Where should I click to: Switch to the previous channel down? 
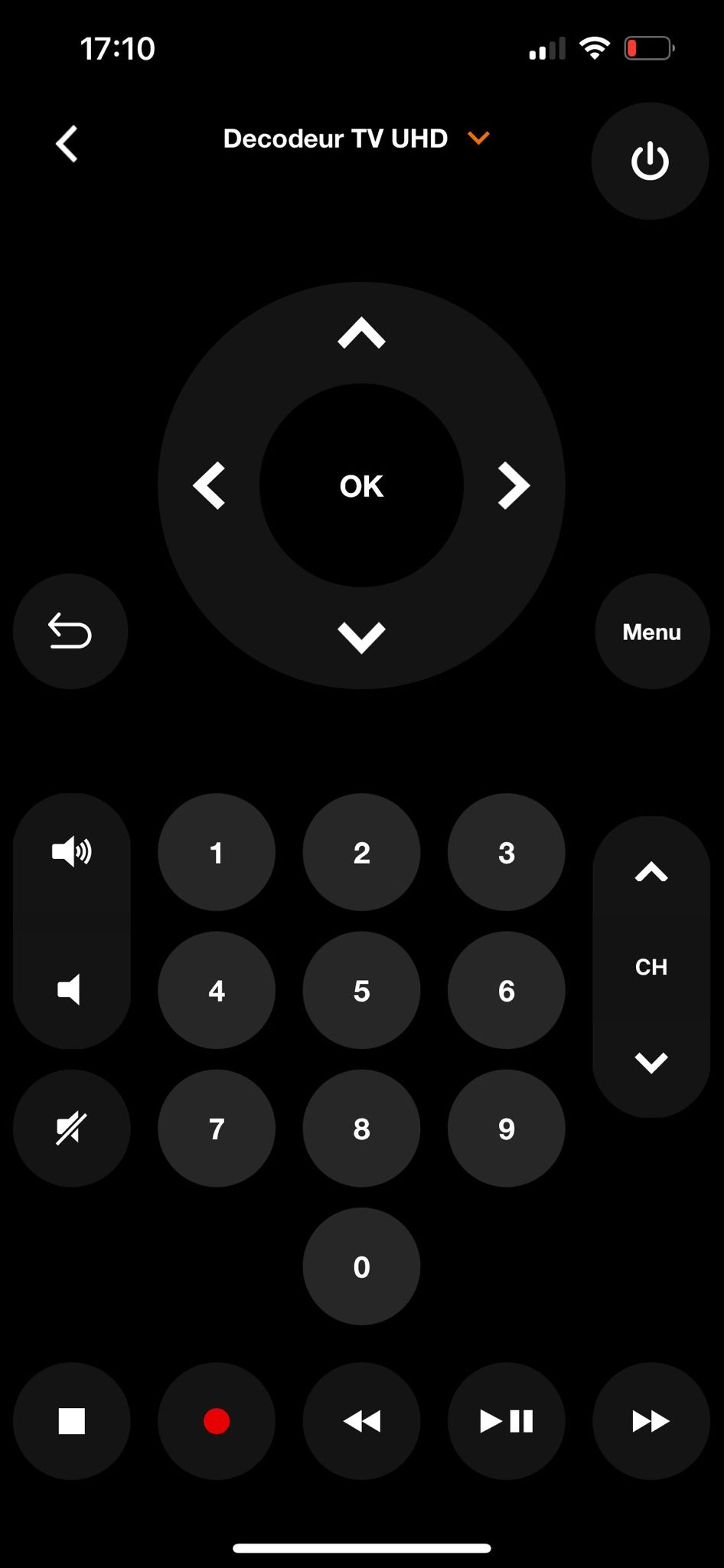pyautogui.click(x=651, y=1063)
